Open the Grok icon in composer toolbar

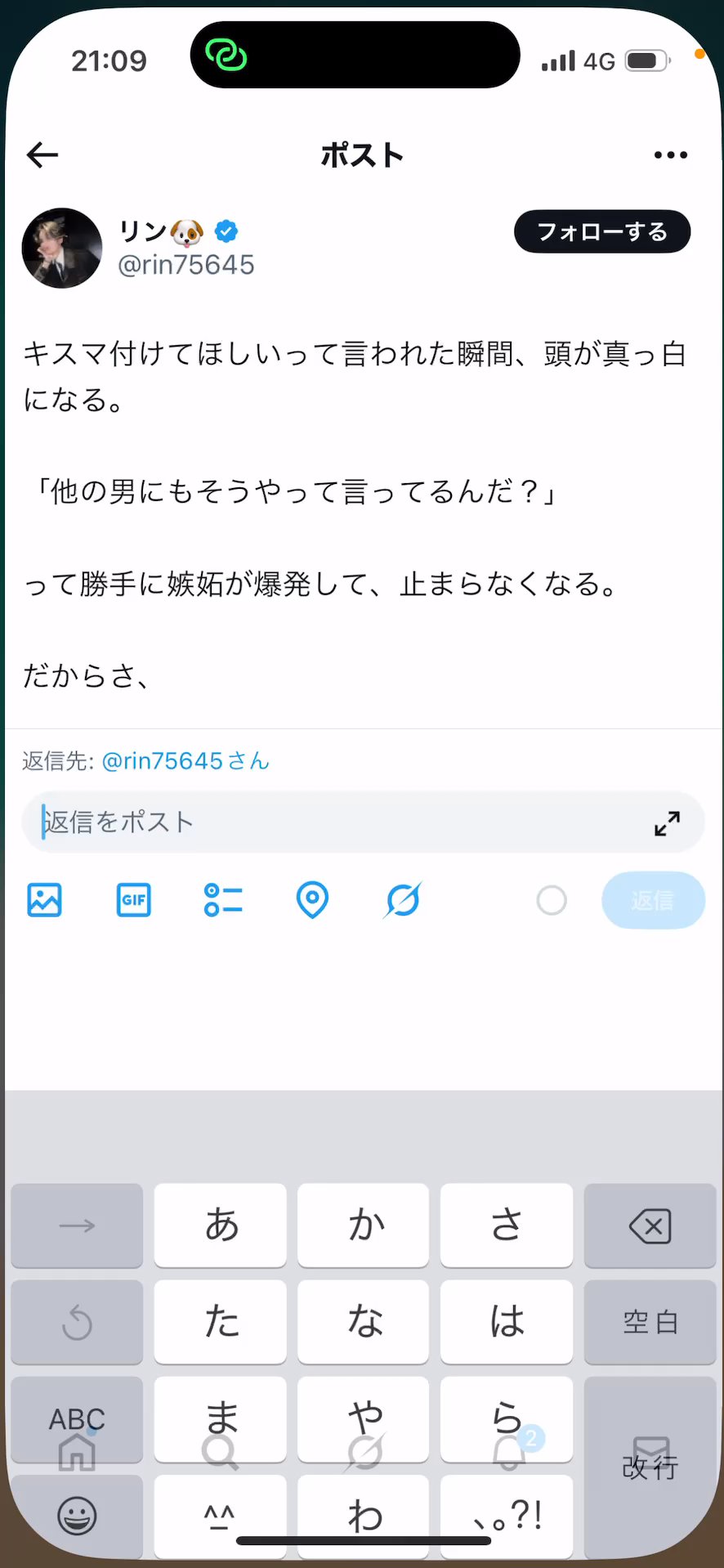point(402,900)
